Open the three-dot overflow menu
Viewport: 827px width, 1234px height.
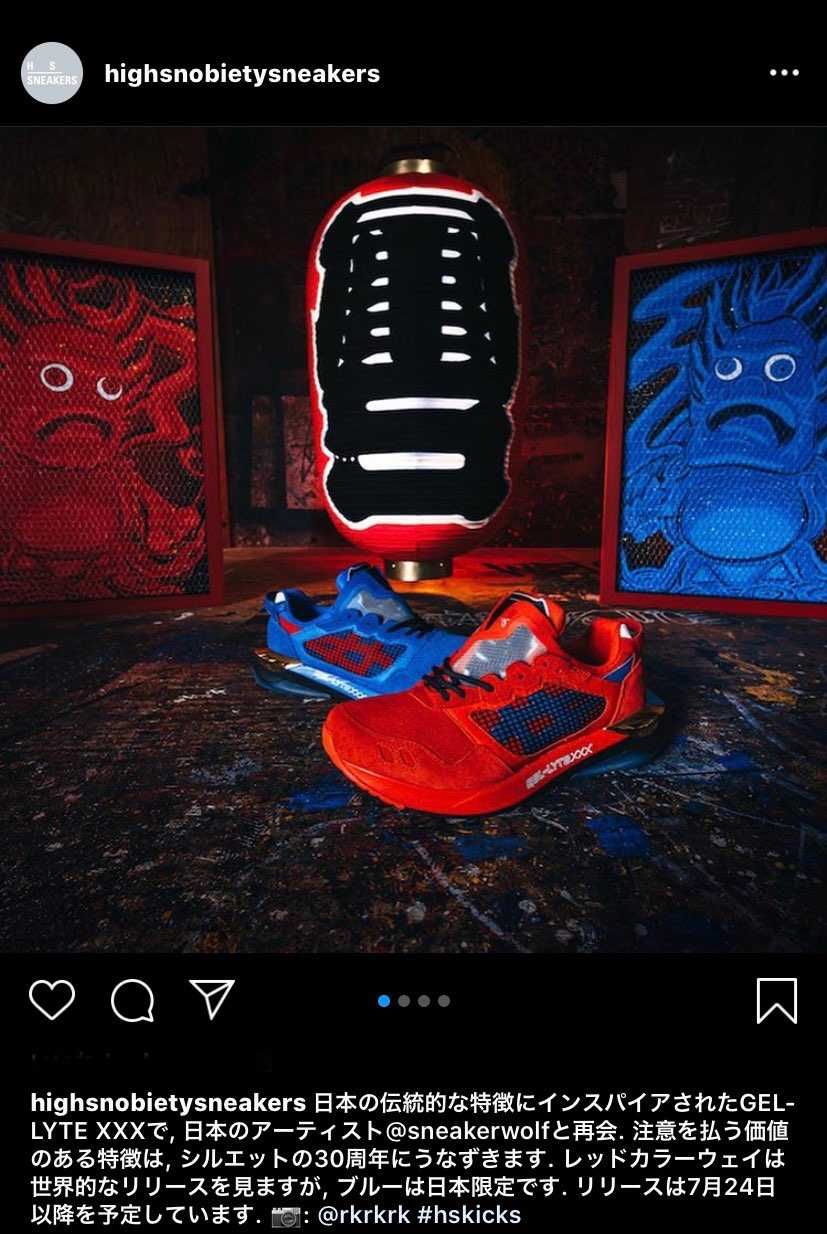pos(783,74)
